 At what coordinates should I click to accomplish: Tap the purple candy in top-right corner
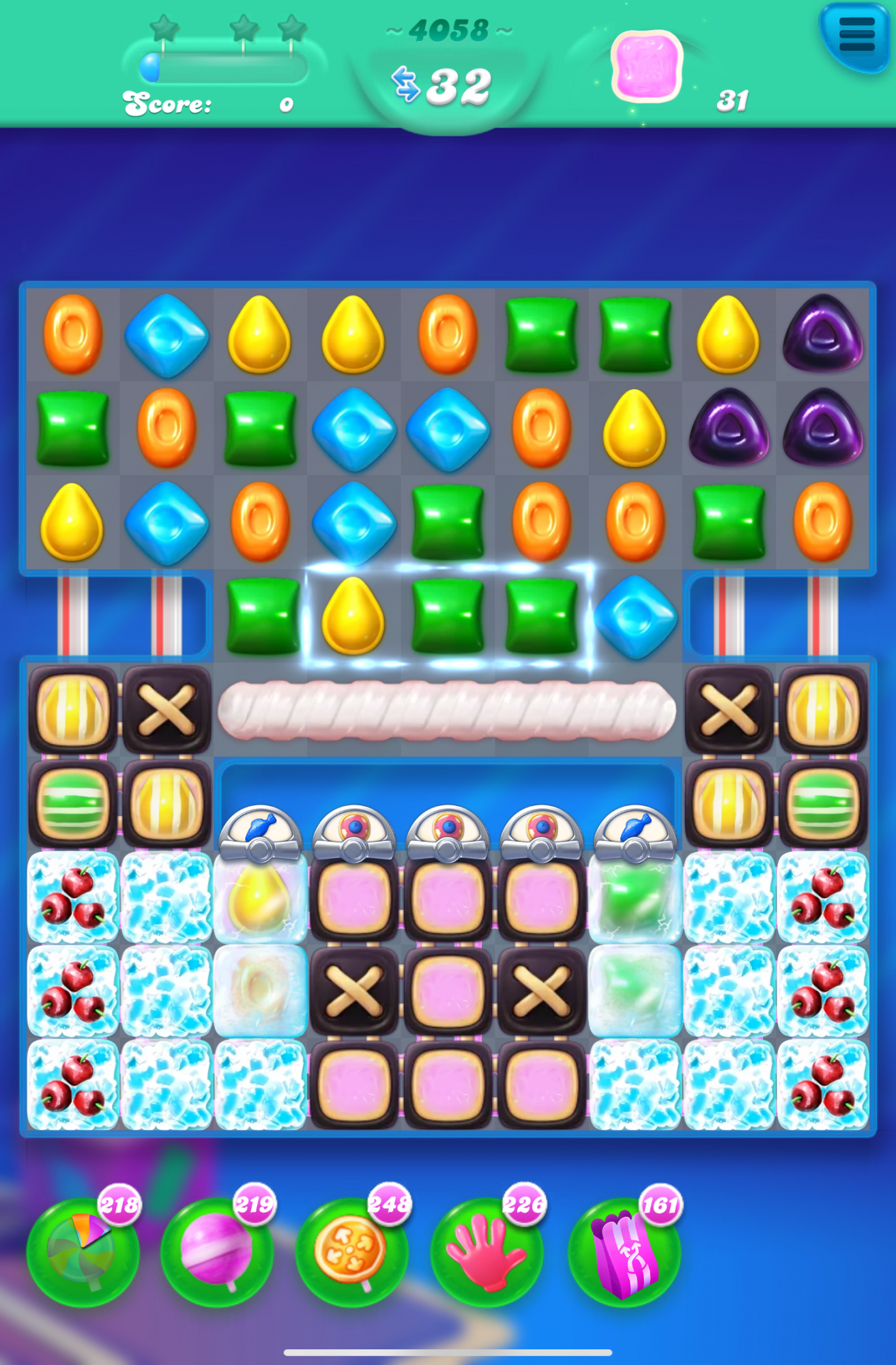click(822, 334)
